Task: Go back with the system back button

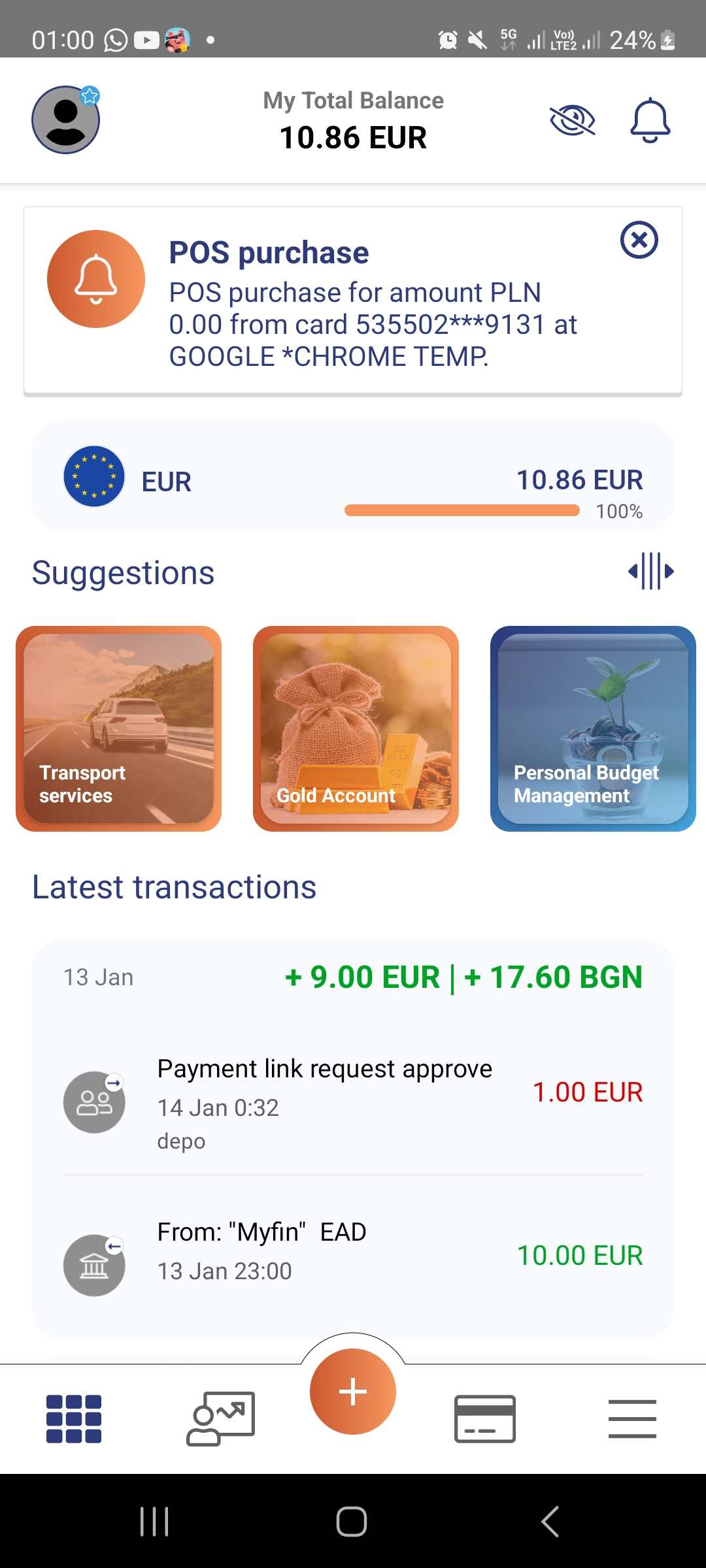Action: click(x=550, y=1522)
